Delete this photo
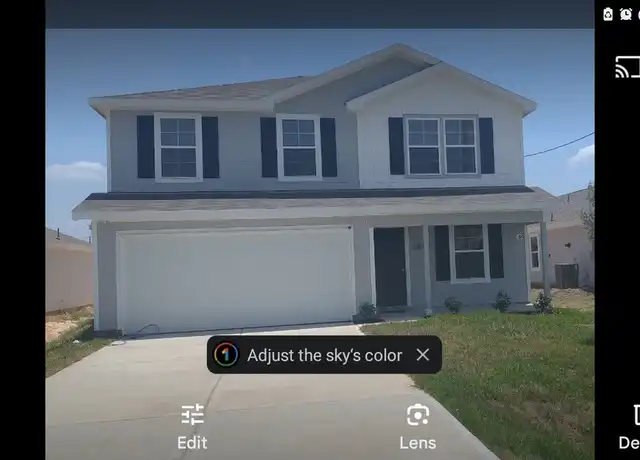Viewport: 640px width, 460px height. click(x=632, y=424)
